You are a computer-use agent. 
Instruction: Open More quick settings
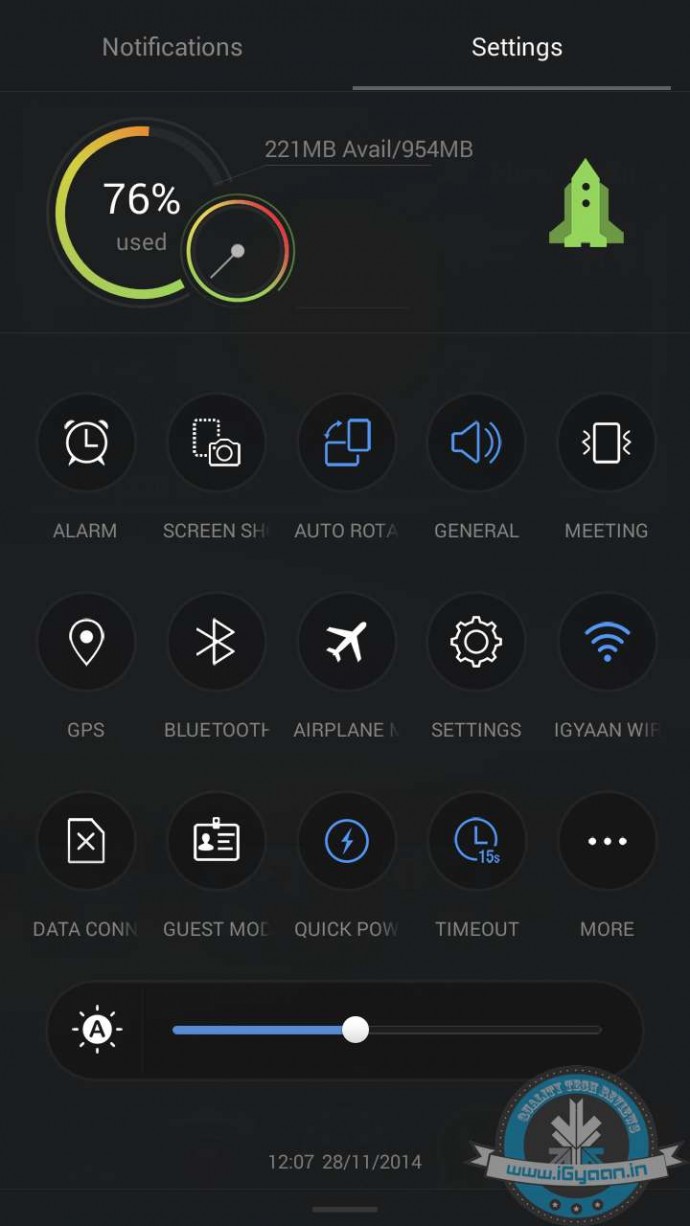(606, 841)
